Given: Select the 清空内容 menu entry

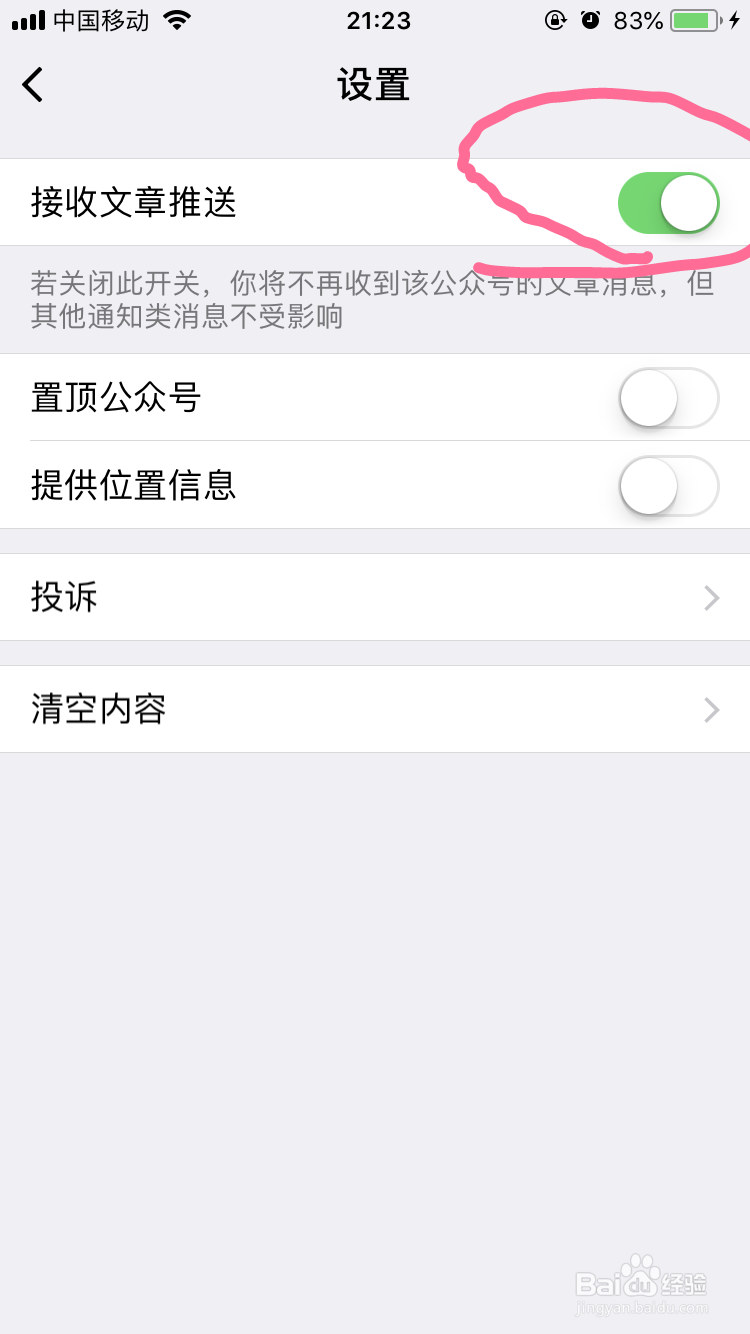Looking at the screenshot, I should click(x=97, y=710).
